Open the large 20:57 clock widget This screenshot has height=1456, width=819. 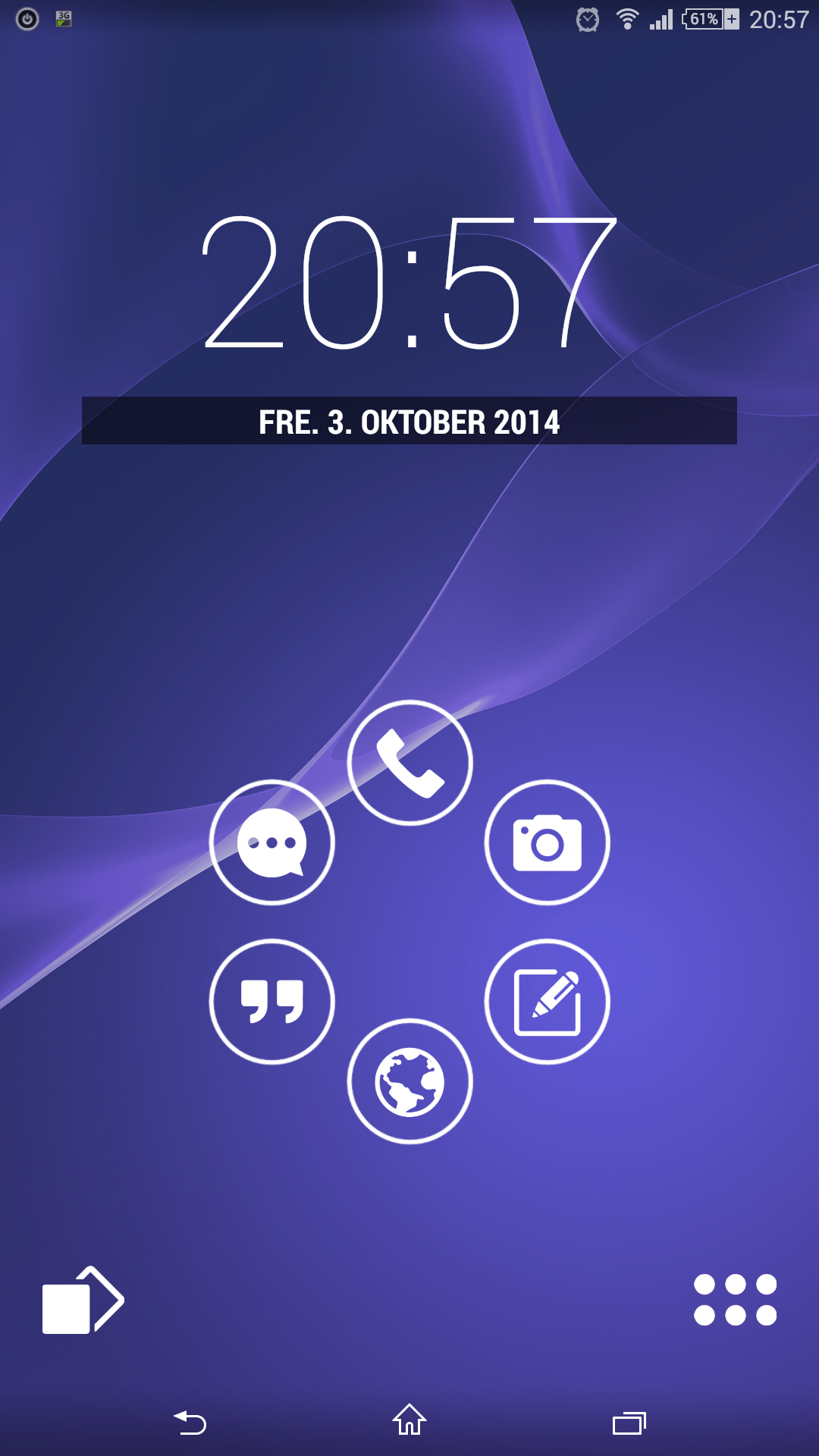pyautogui.click(x=409, y=282)
